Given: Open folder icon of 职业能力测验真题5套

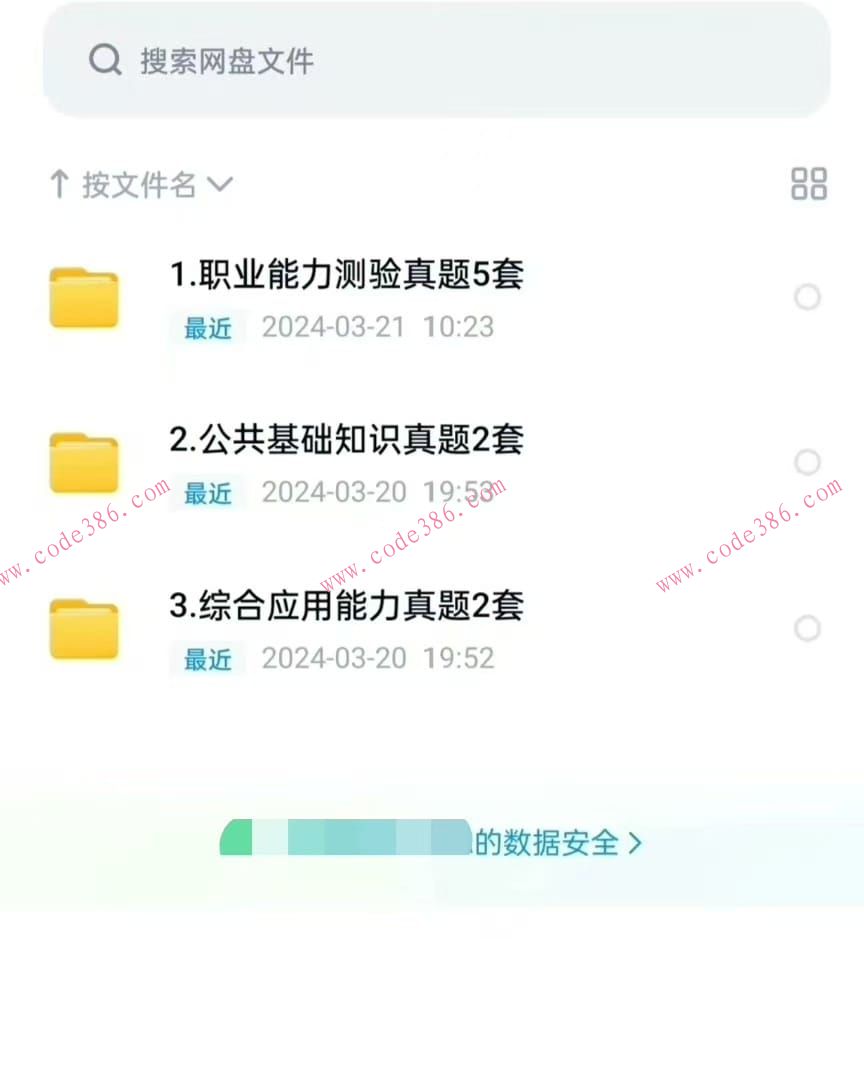Looking at the screenshot, I should (84, 297).
